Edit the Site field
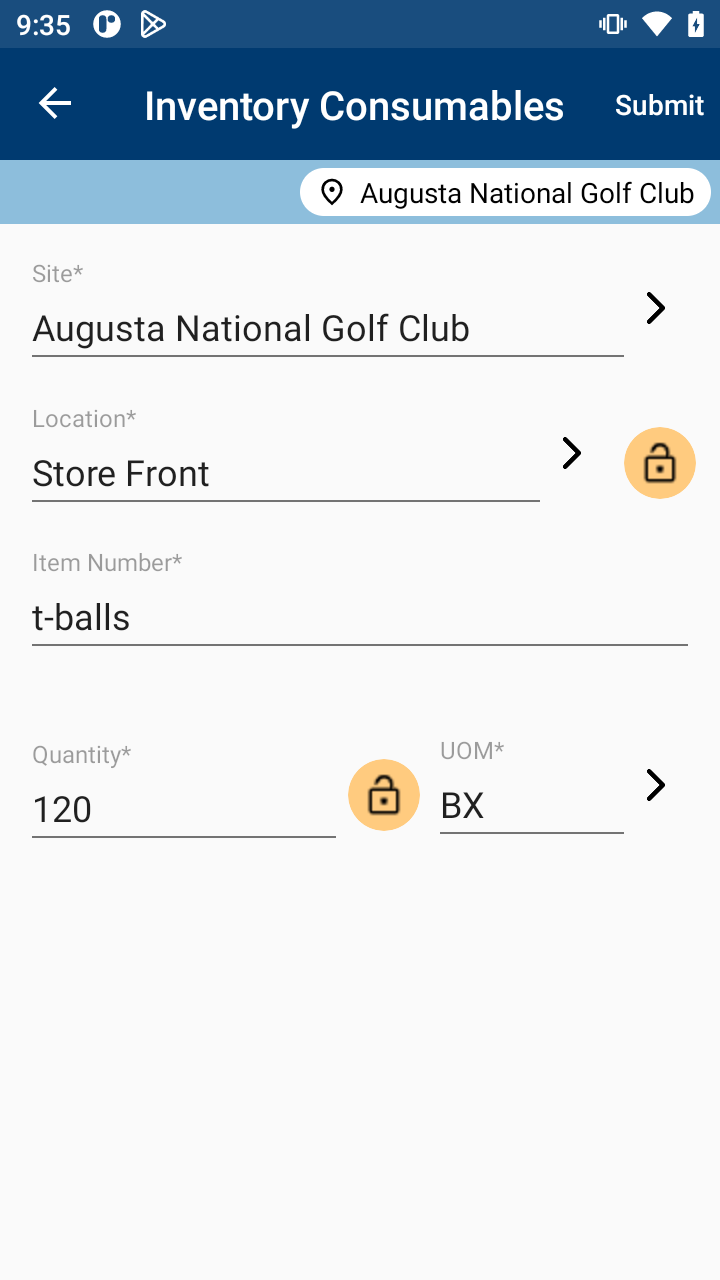The image size is (720, 1280). point(327,329)
